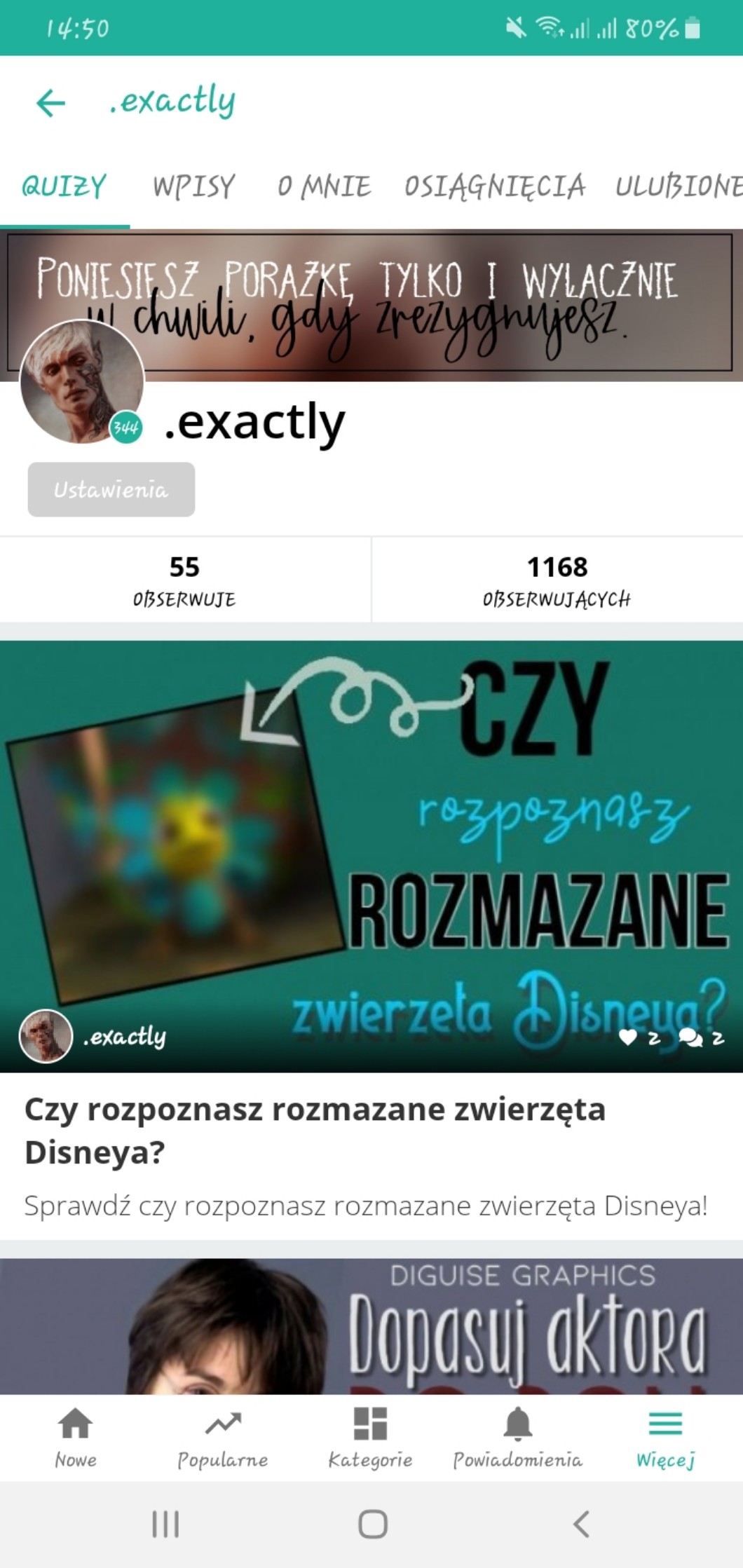View the 55 Obserwuje list
Screen dimensions: 743x1568
[184, 580]
